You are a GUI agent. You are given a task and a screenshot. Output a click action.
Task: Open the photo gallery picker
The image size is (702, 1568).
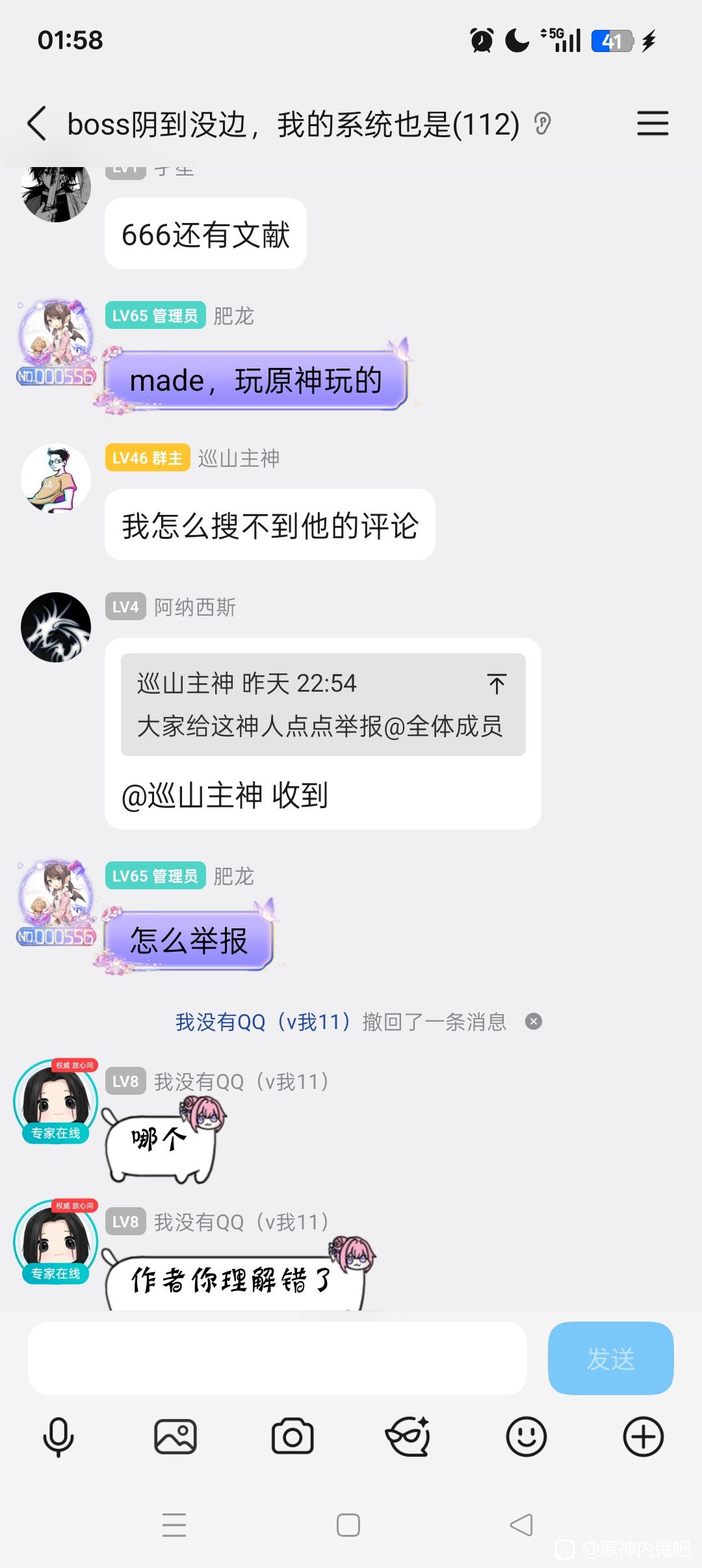pyautogui.click(x=175, y=1437)
